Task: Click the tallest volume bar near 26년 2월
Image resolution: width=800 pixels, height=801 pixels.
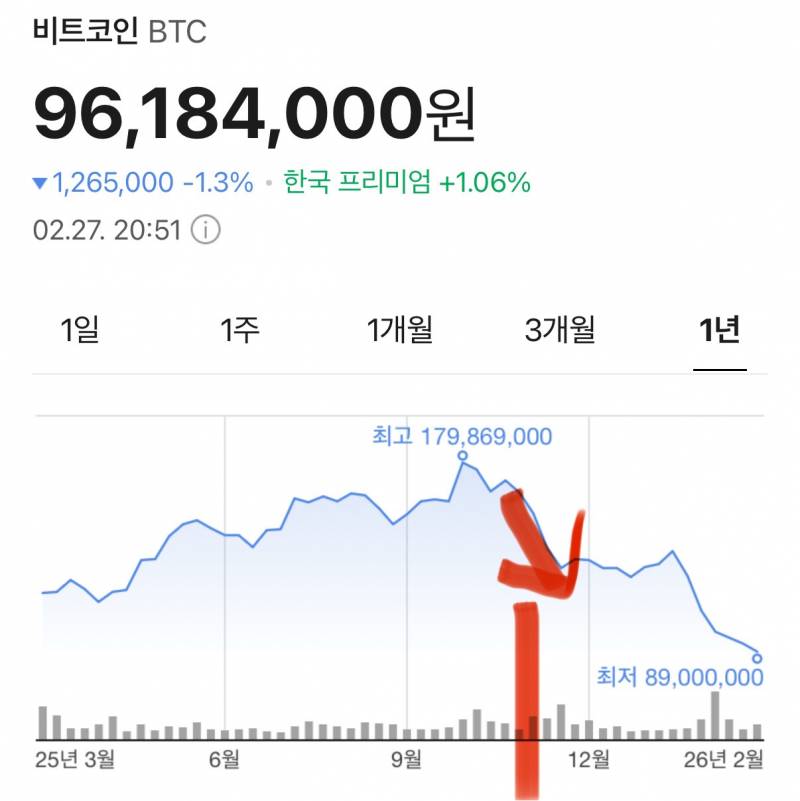Action: pos(714,714)
